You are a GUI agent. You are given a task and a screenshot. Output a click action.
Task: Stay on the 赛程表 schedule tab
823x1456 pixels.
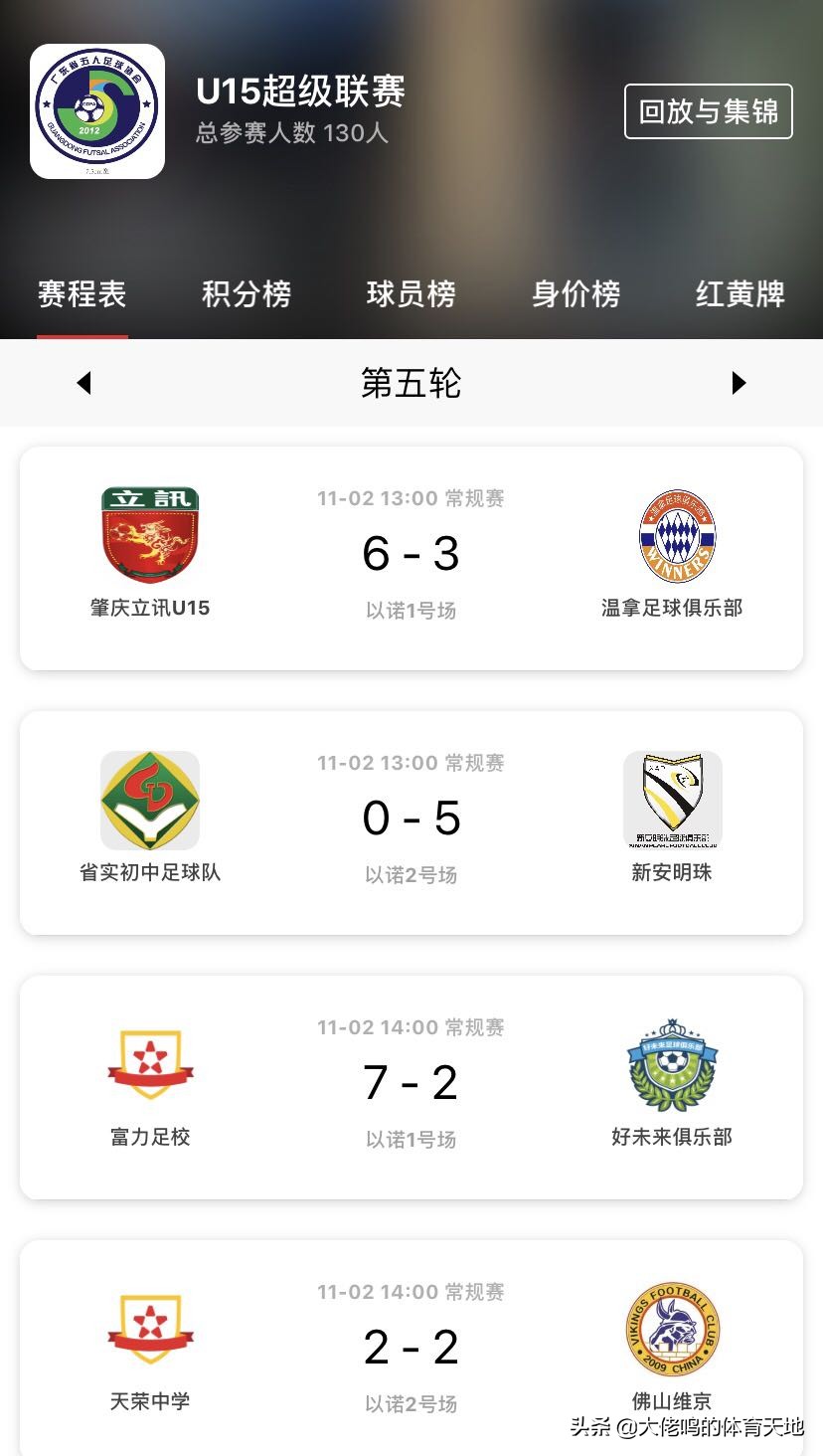coord(81,294)
